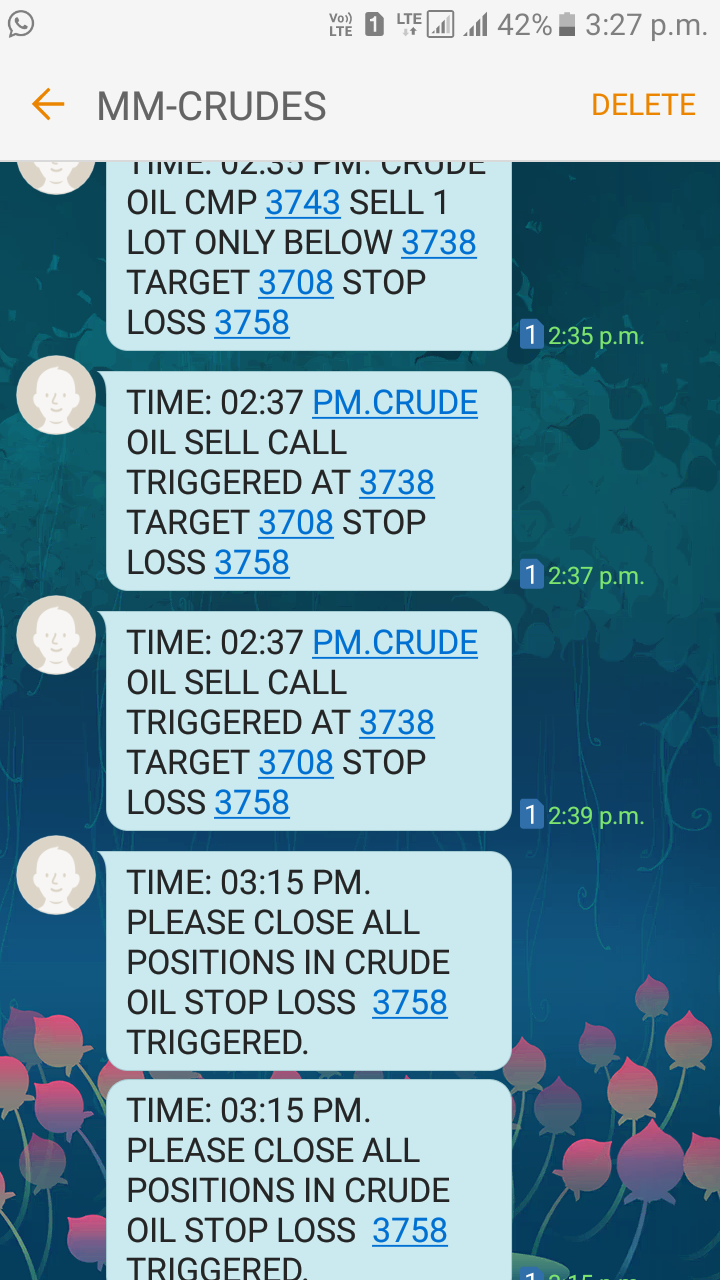This screenshot has height=1280, width=720.
Task: Go back to the message list
Action: [x=47, y=105]
